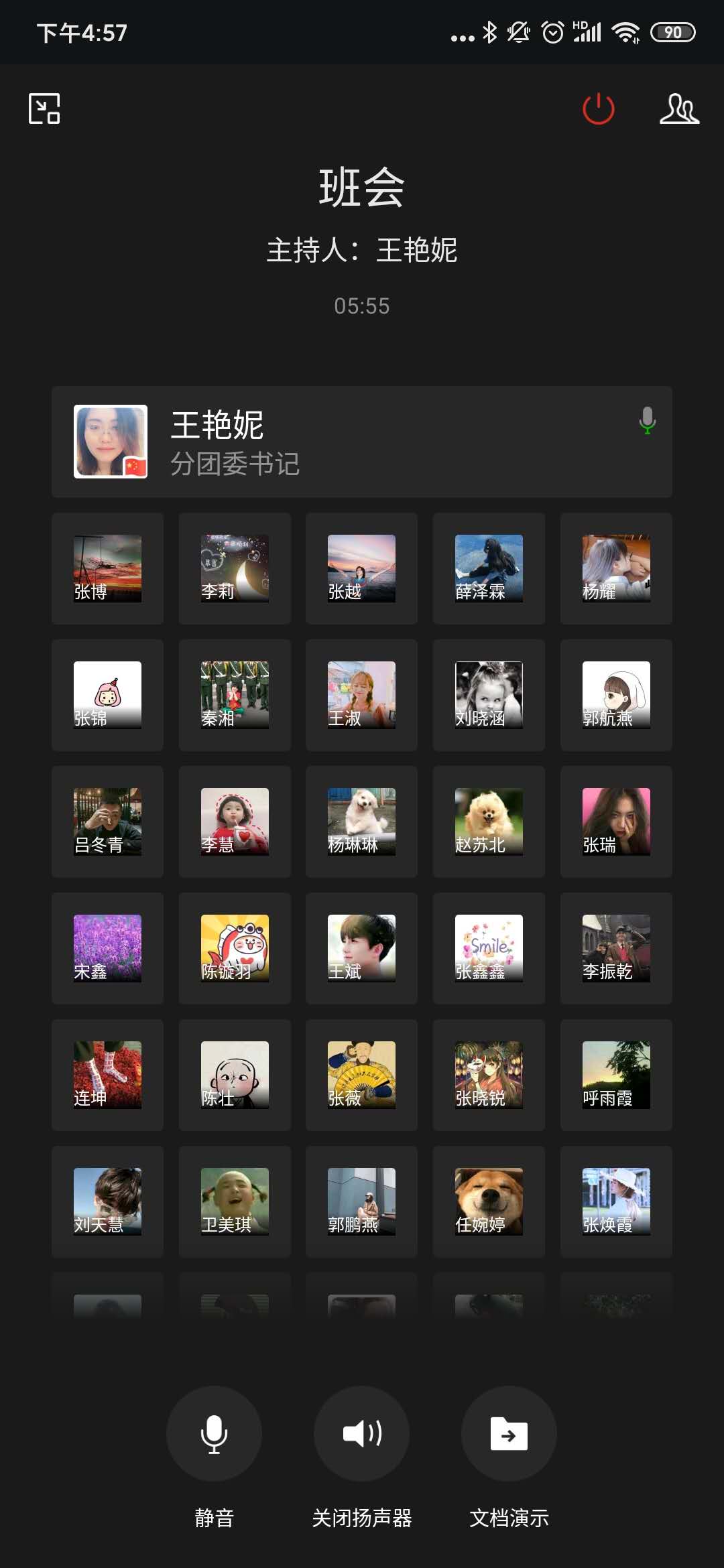This screenshot has height=1568, width=724.
Task: Open participant 任婉婷's tile
Action: pos(489,1201)
